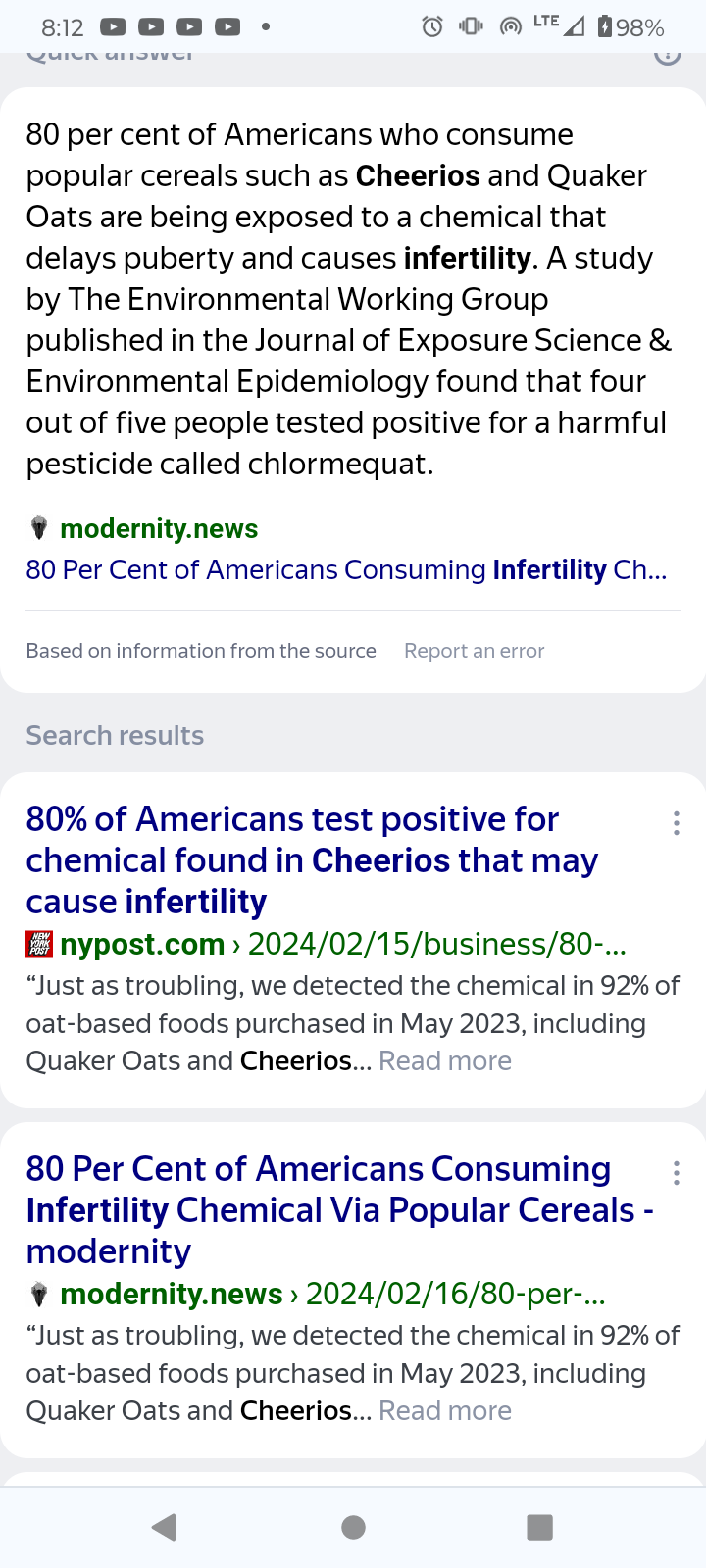This screenshot has height=1568, width=706.
Task: Go back with the system back button
Action: click(165, 1526)
